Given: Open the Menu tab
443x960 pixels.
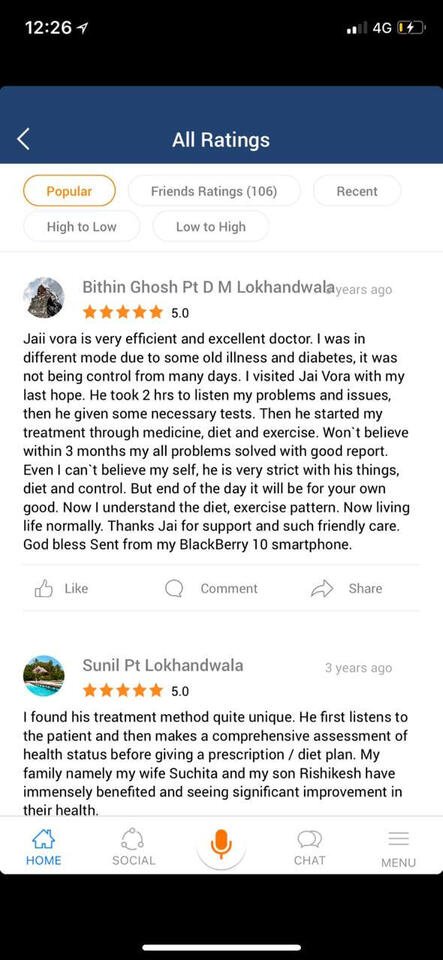Looking at the screenshot, I should coord(398,849).
